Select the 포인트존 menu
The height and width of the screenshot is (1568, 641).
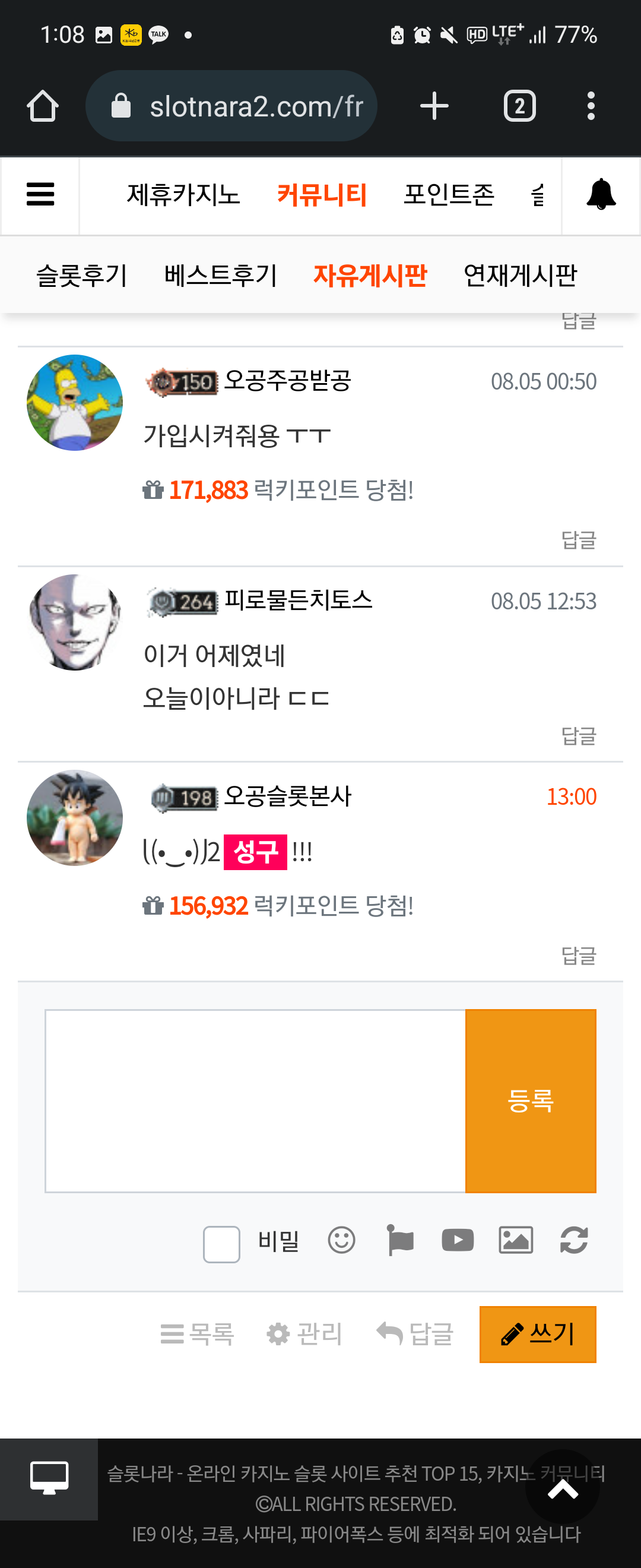449,195
